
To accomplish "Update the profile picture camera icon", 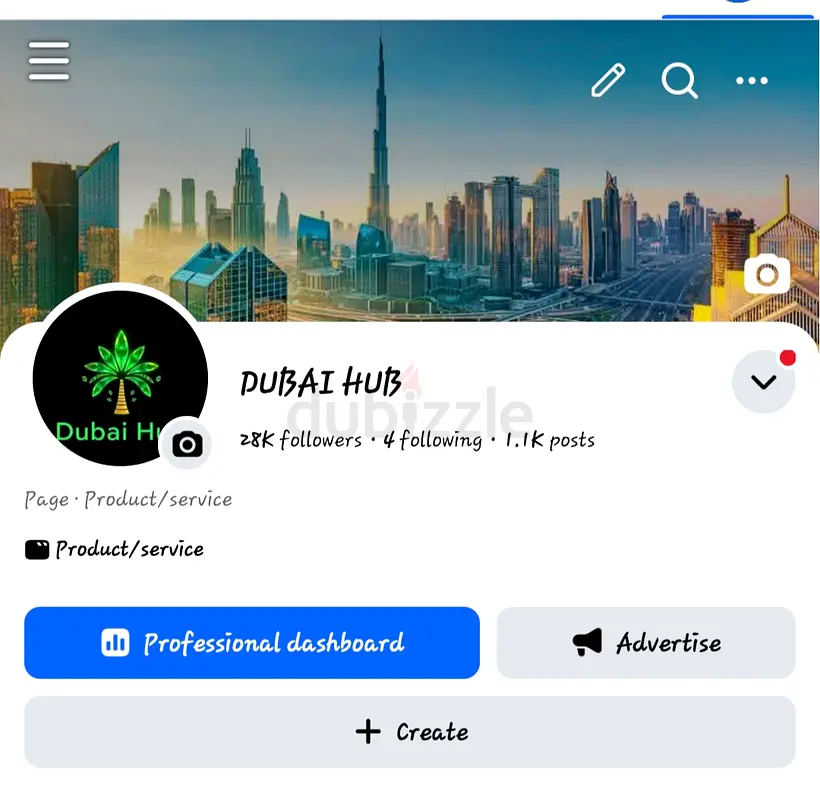I will [x=187, y=444].
